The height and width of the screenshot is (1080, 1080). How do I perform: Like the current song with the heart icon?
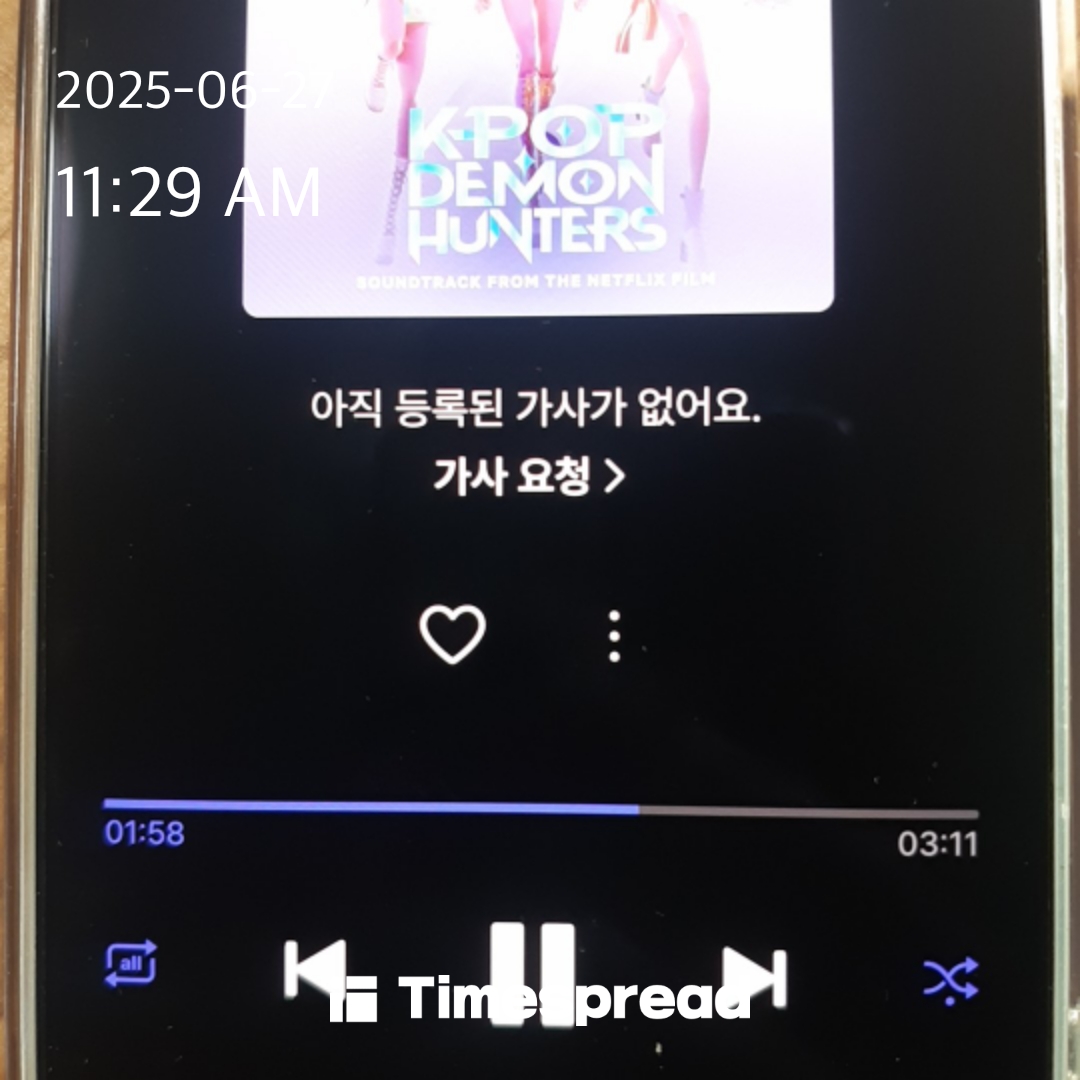452,635
